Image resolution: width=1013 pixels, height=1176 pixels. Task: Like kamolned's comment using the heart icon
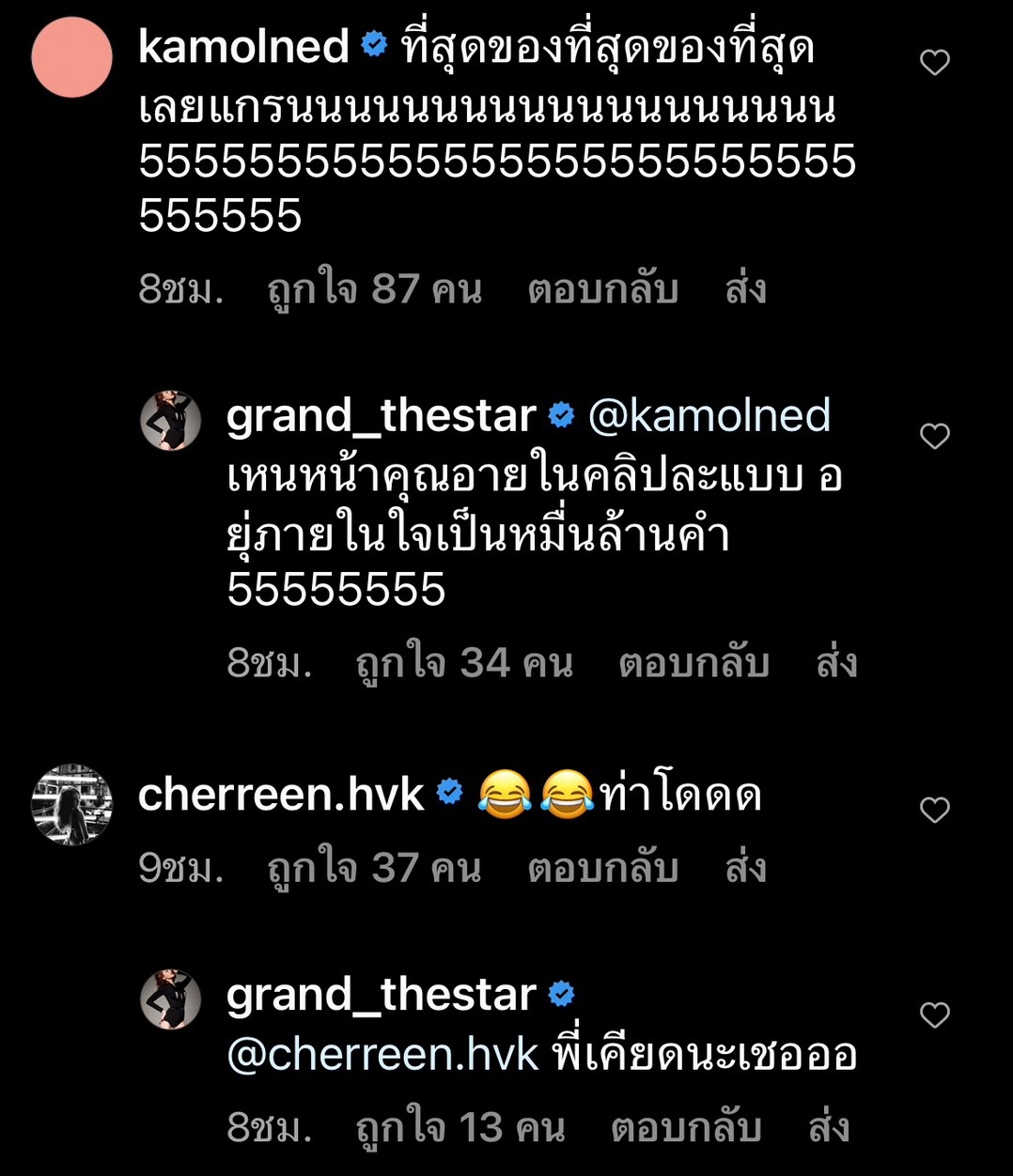coord(934,62)
